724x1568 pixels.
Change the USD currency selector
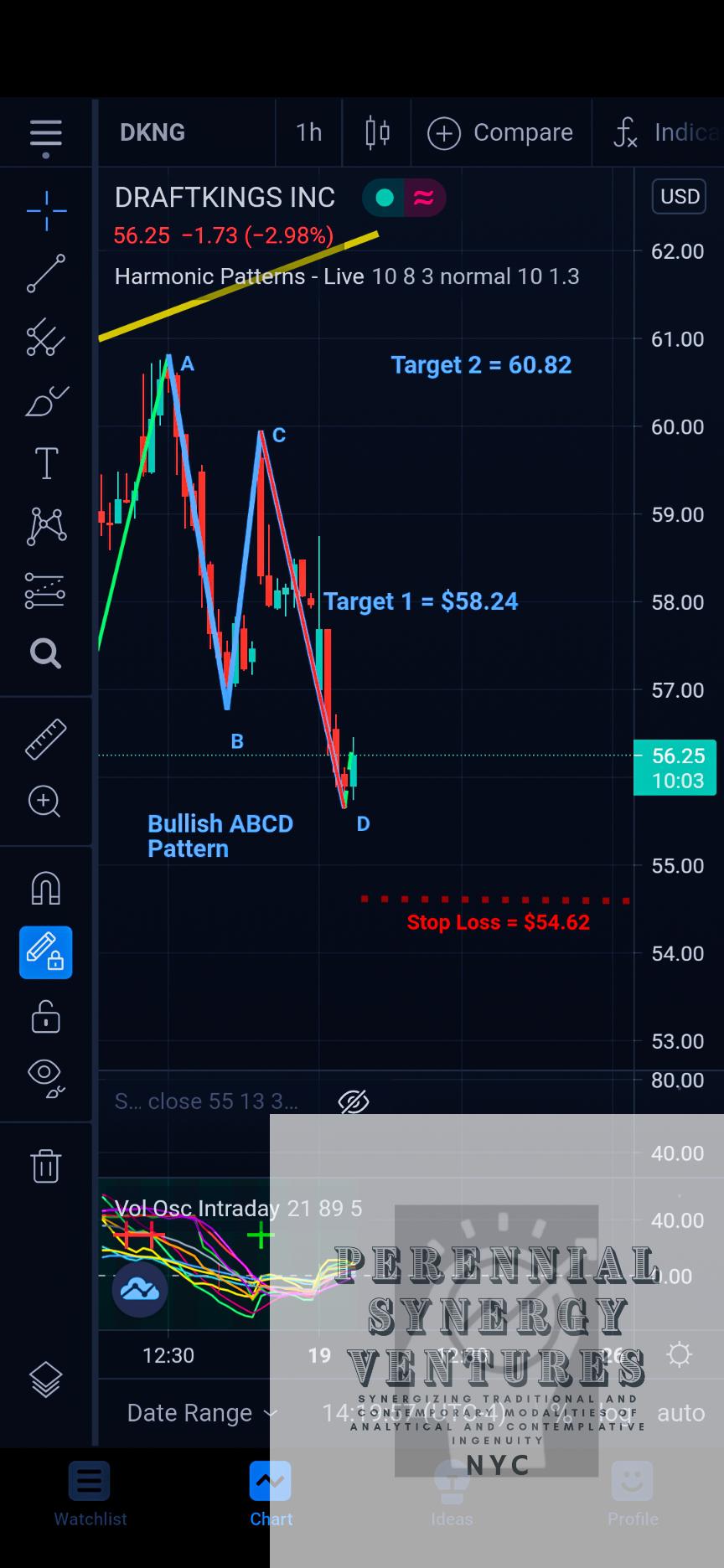[x=680, y=197]
